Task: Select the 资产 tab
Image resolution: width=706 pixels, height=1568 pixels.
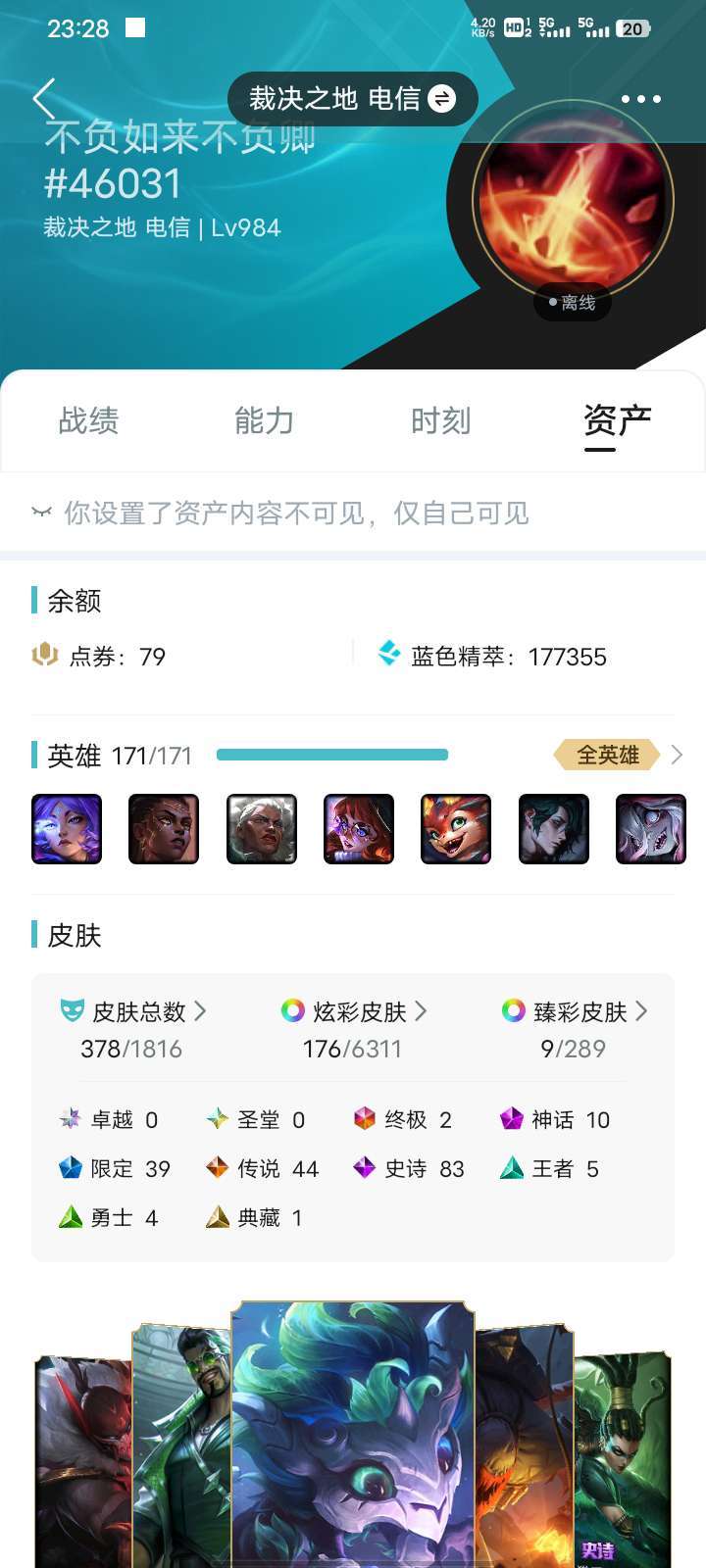Action: click(618, 421)
